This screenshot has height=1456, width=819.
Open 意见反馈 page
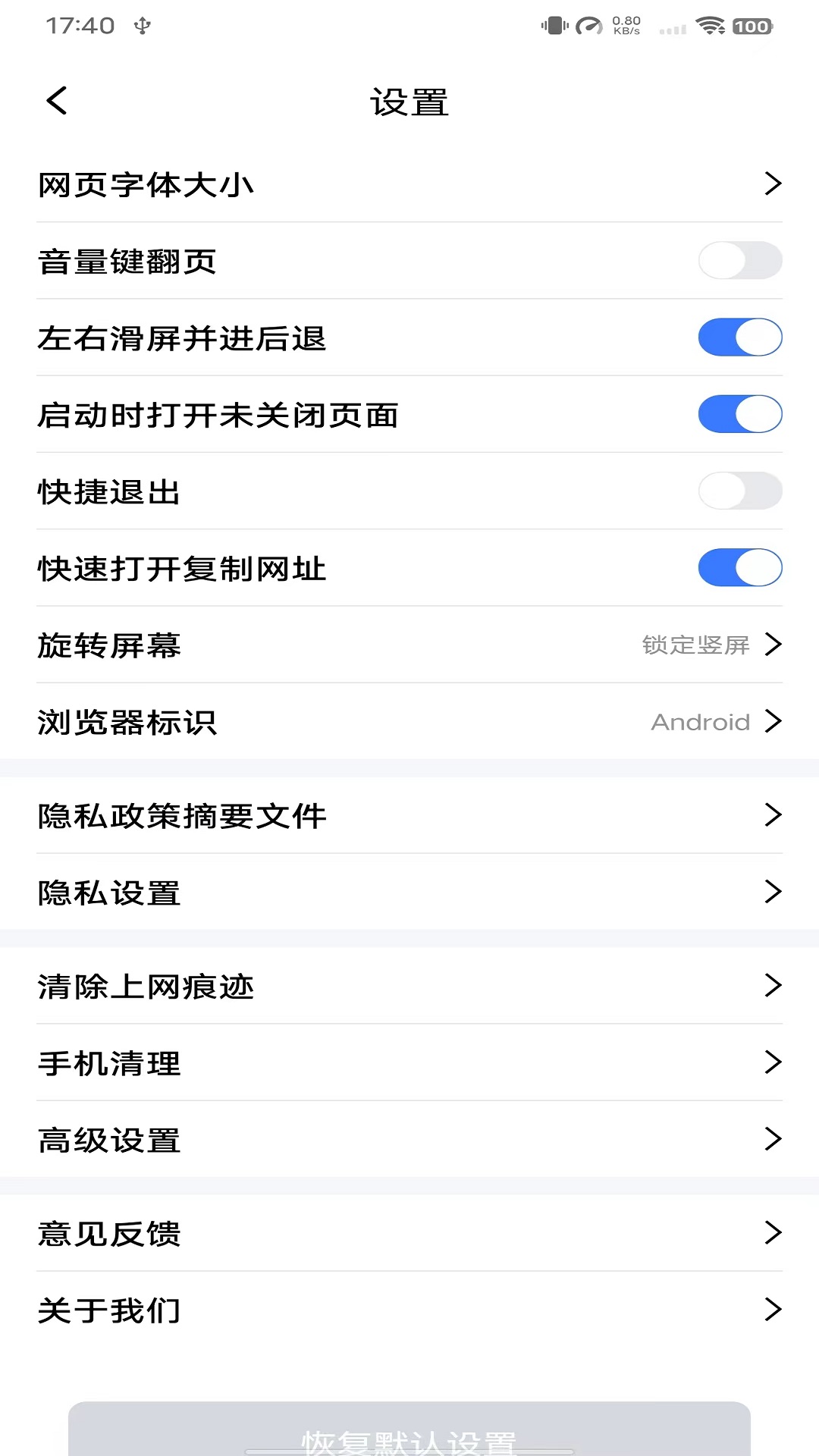point(409,1233)
